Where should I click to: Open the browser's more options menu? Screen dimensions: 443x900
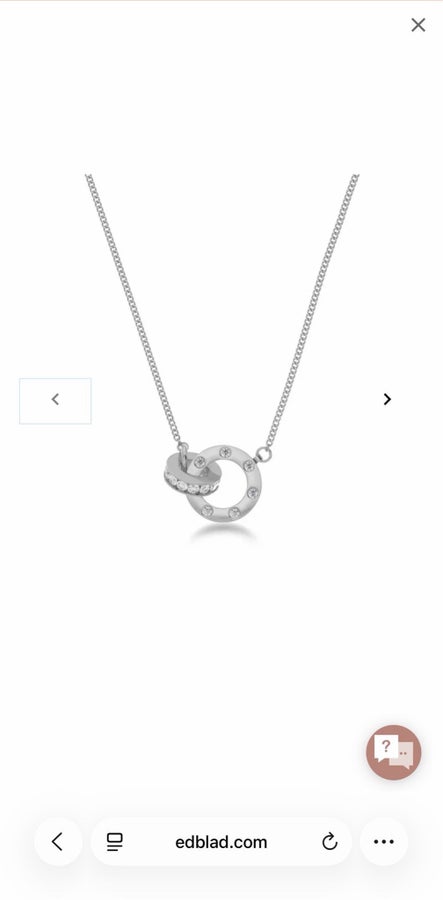pos(384,842)
